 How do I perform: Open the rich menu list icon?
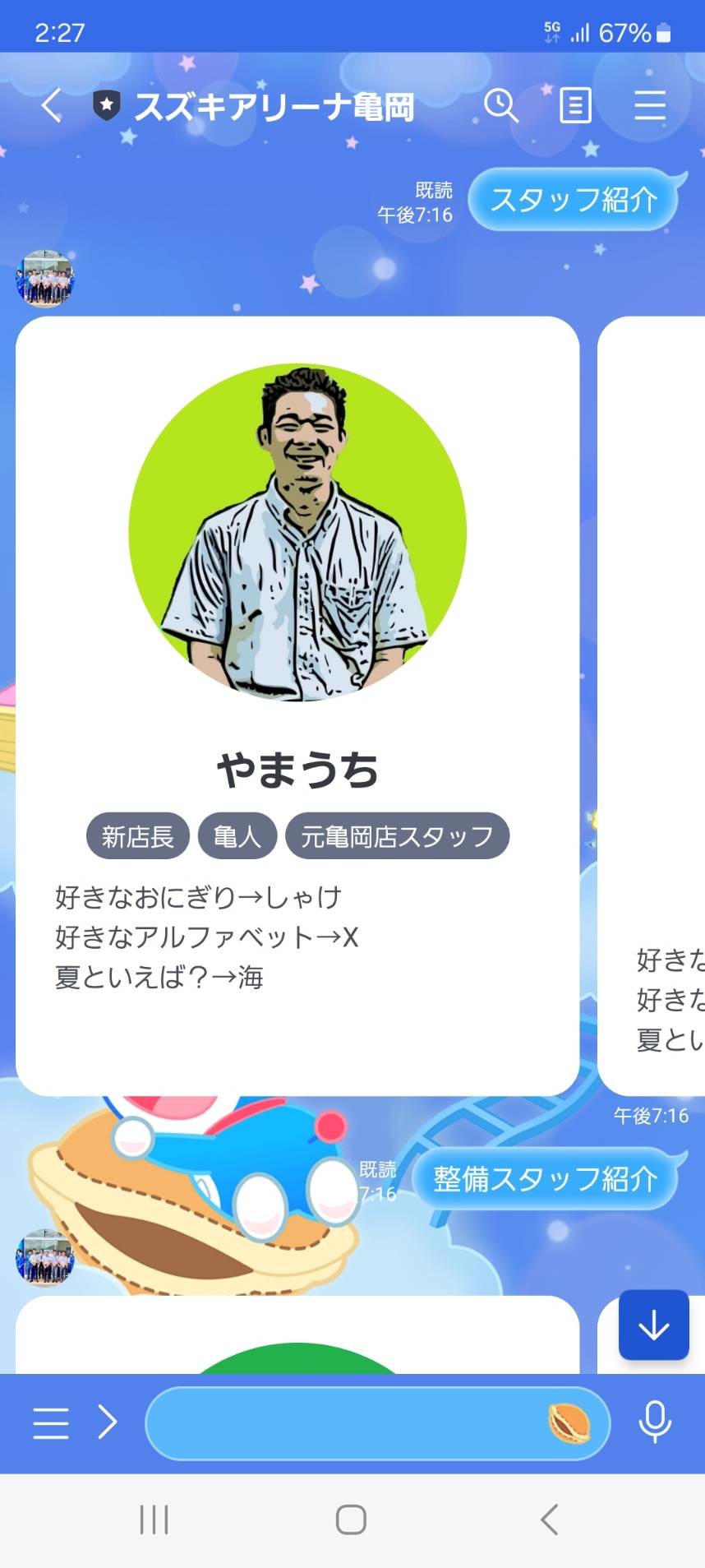pyautogui.click(x=51, y=1422)
